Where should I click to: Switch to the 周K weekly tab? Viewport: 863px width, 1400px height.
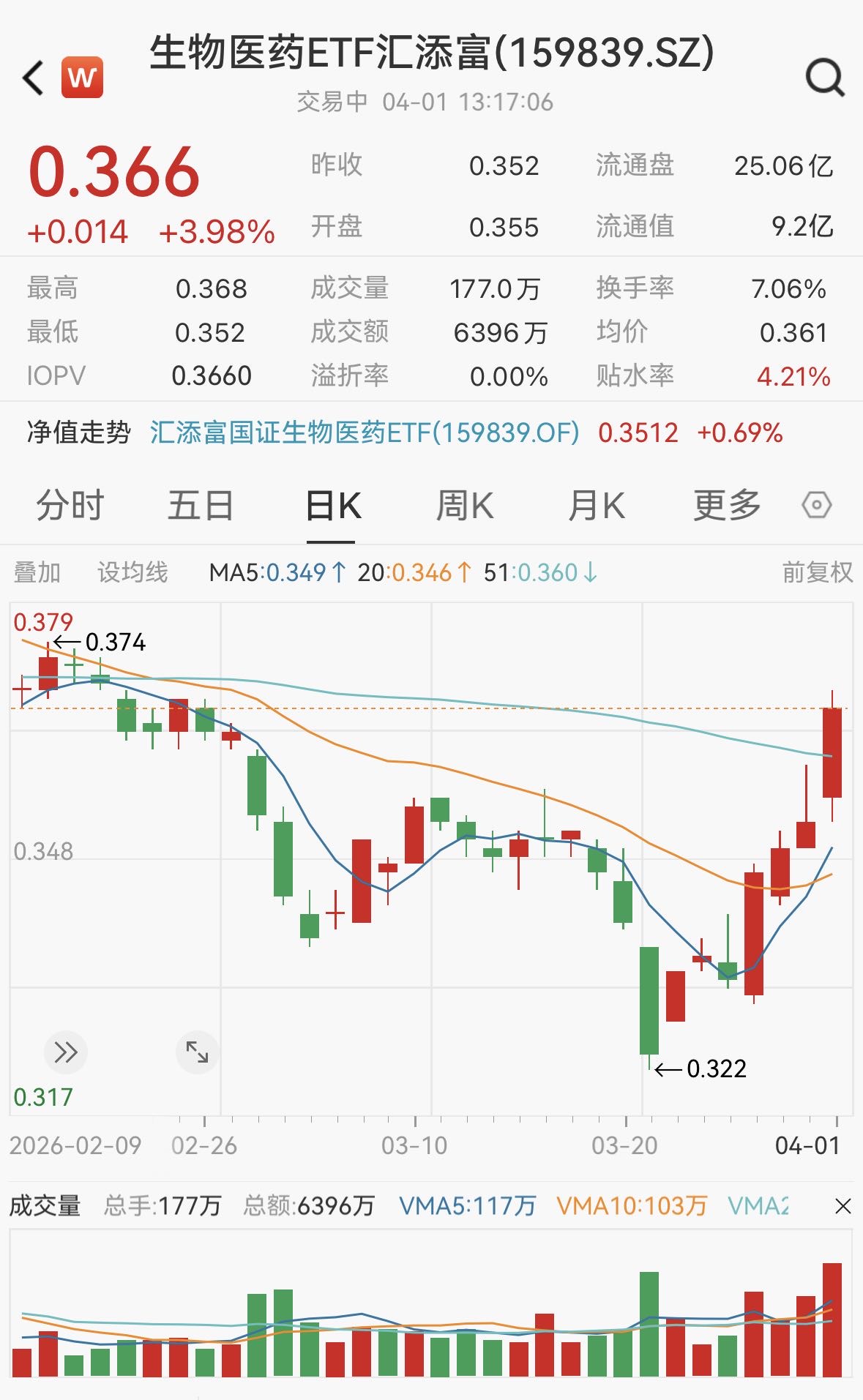pyautogui.click(x=464, y=505)
